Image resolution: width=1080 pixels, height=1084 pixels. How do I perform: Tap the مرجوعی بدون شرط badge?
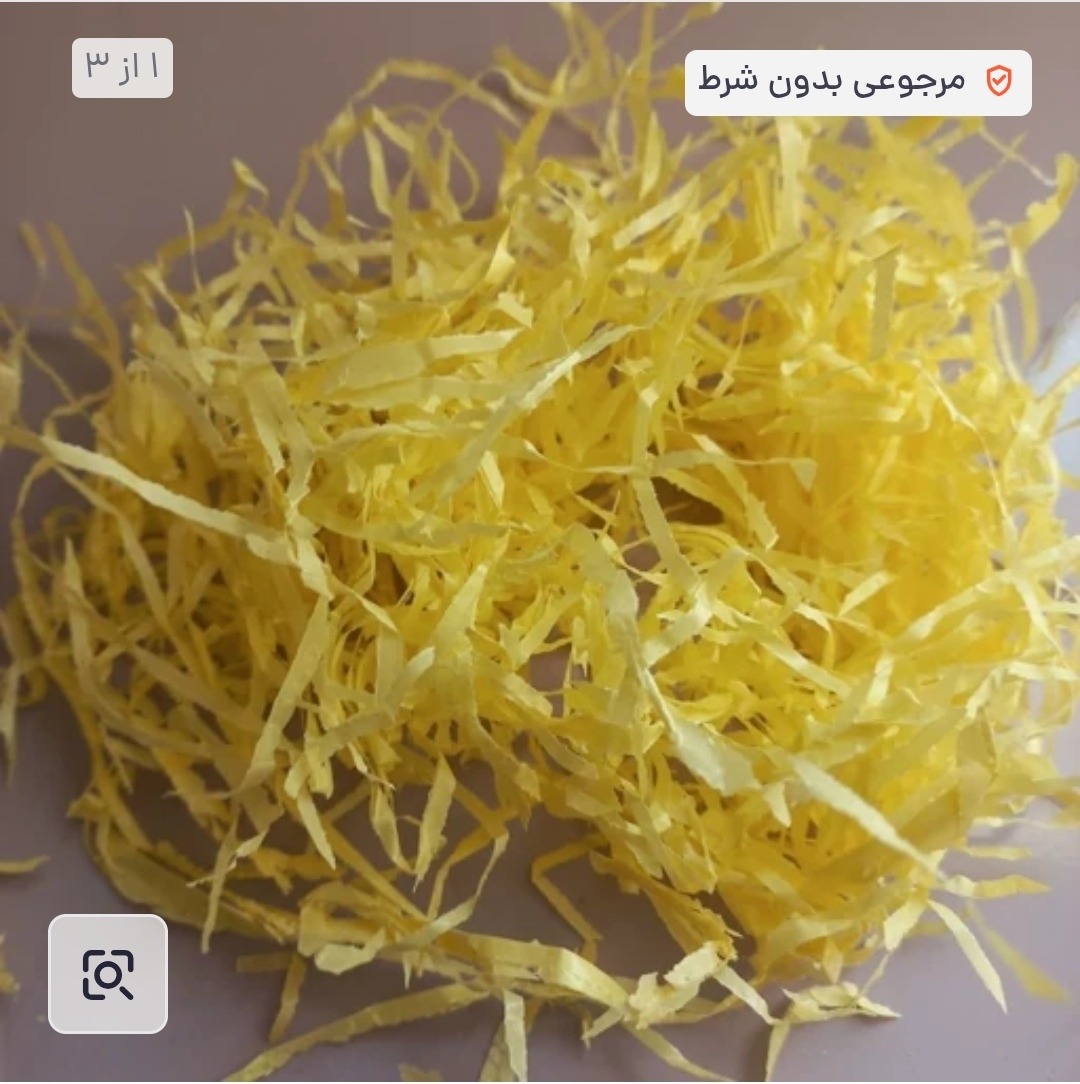tap(857, 82)
